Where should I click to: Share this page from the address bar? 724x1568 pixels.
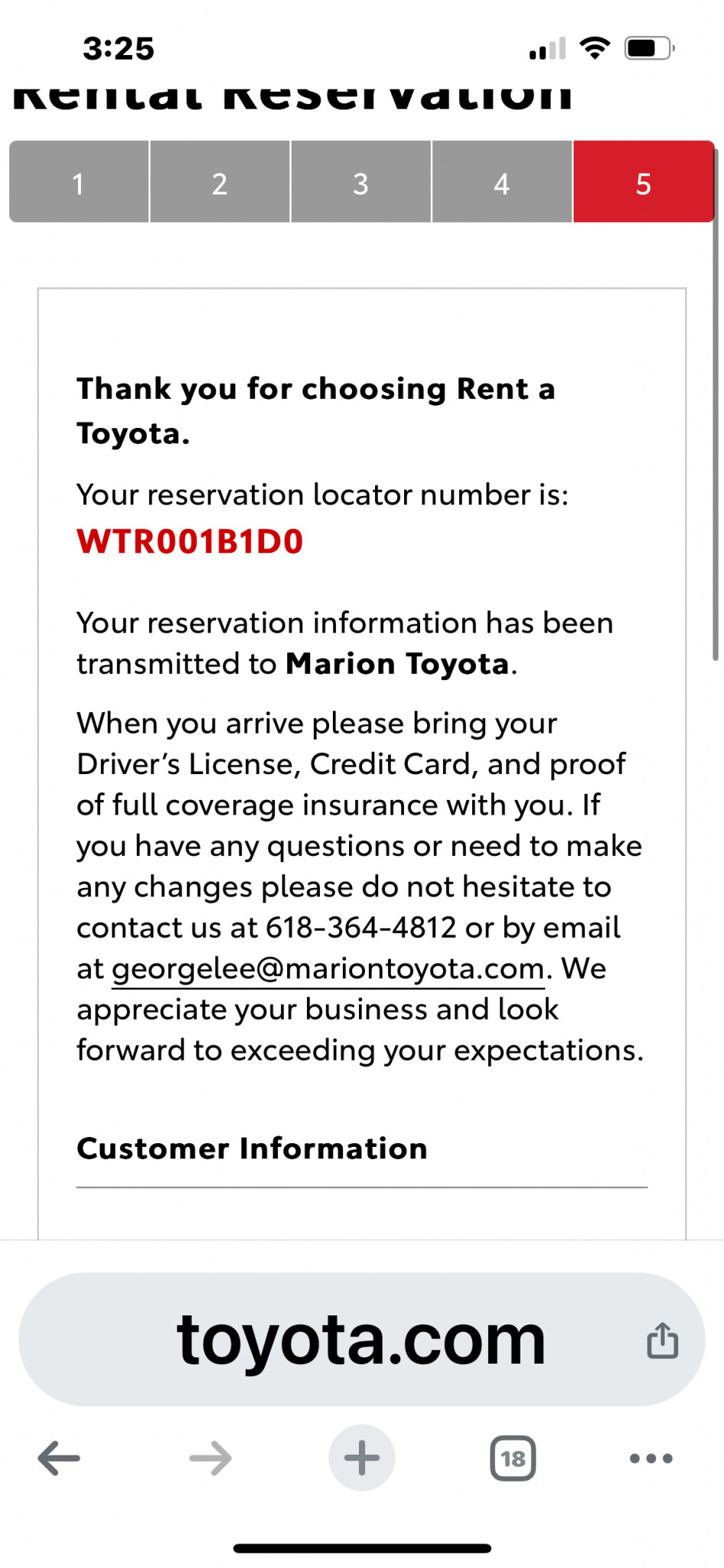[662, 1340]
